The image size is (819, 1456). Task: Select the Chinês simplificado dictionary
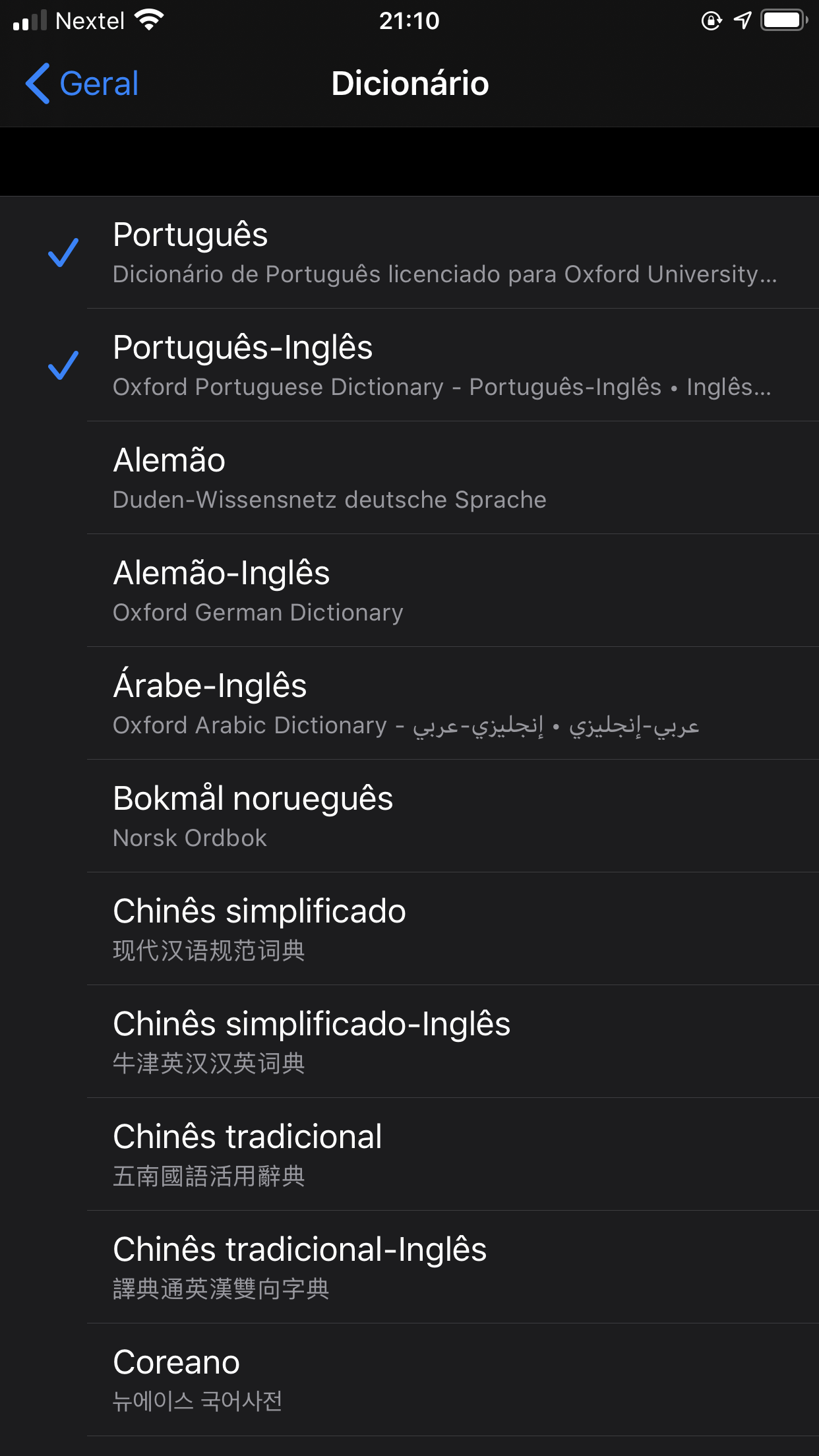409,929
